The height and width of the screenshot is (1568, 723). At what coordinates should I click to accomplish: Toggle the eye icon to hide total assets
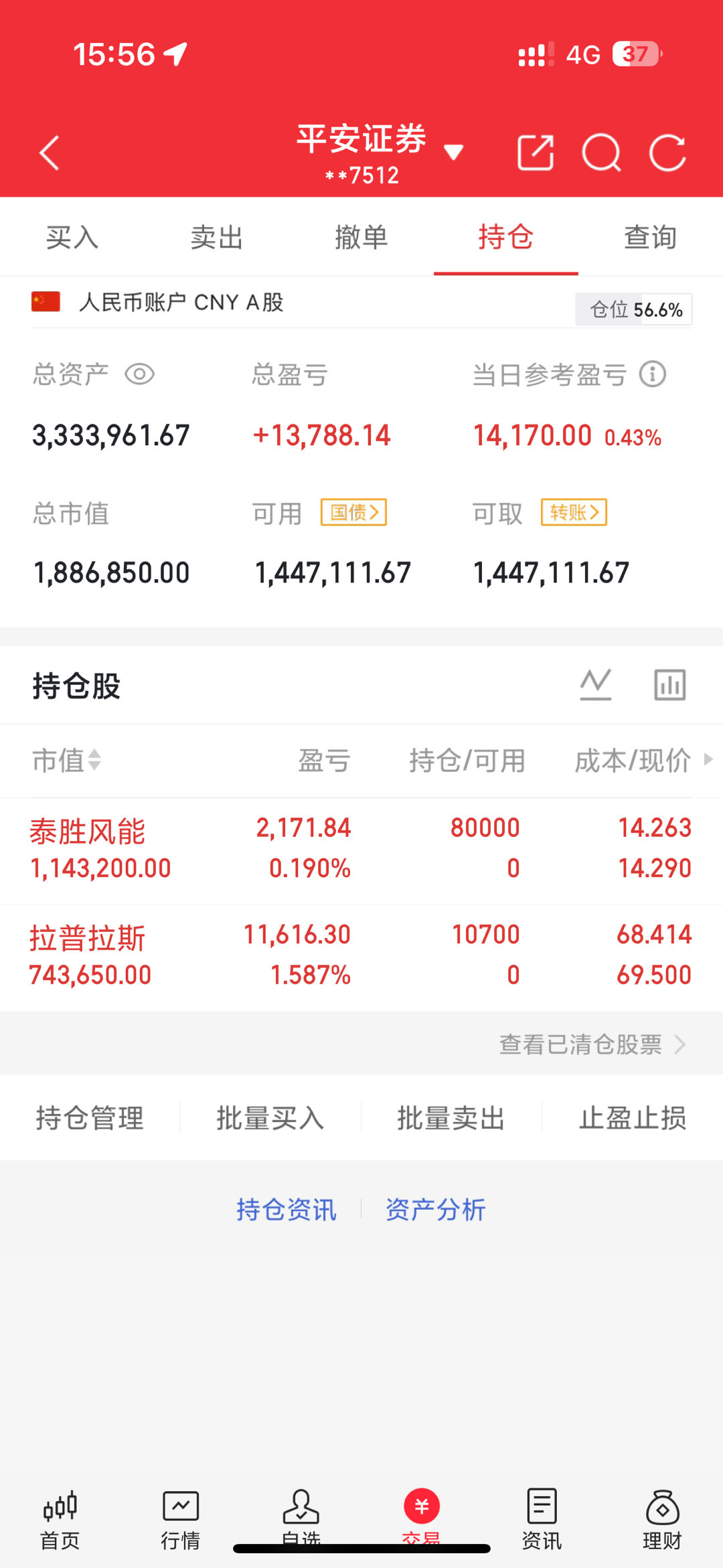pos(139,375)
